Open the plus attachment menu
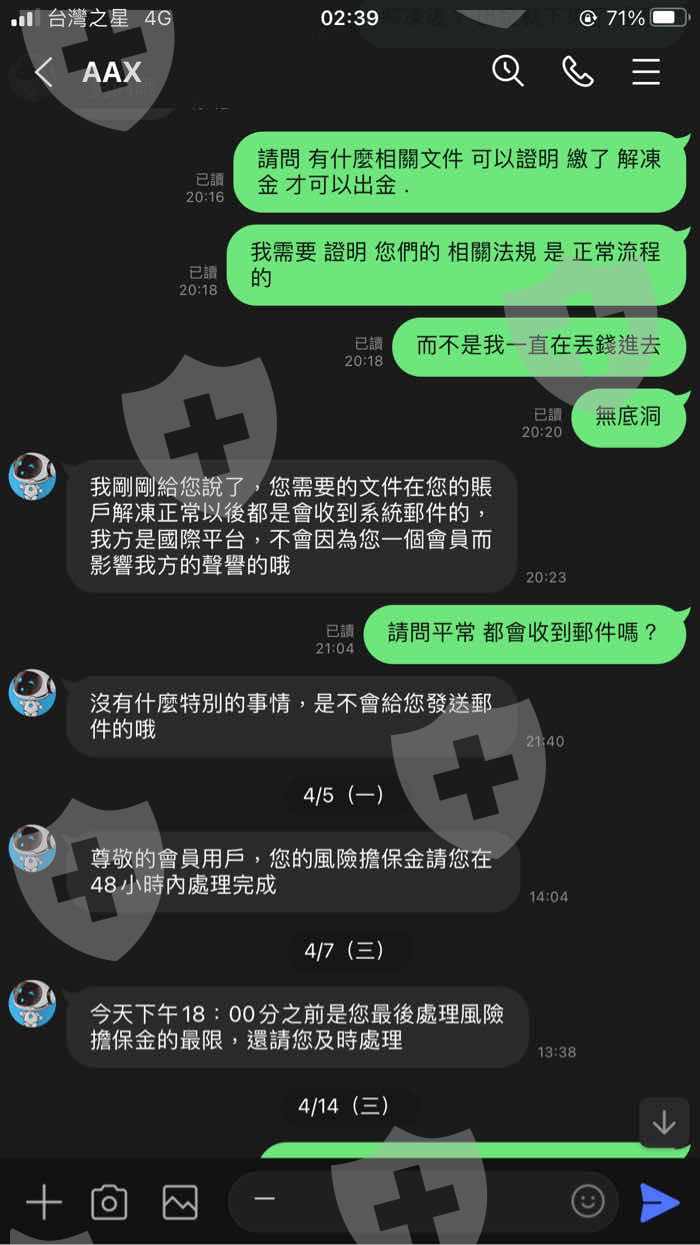This screenshot has height=1245, width=700. click(43, 1202)
